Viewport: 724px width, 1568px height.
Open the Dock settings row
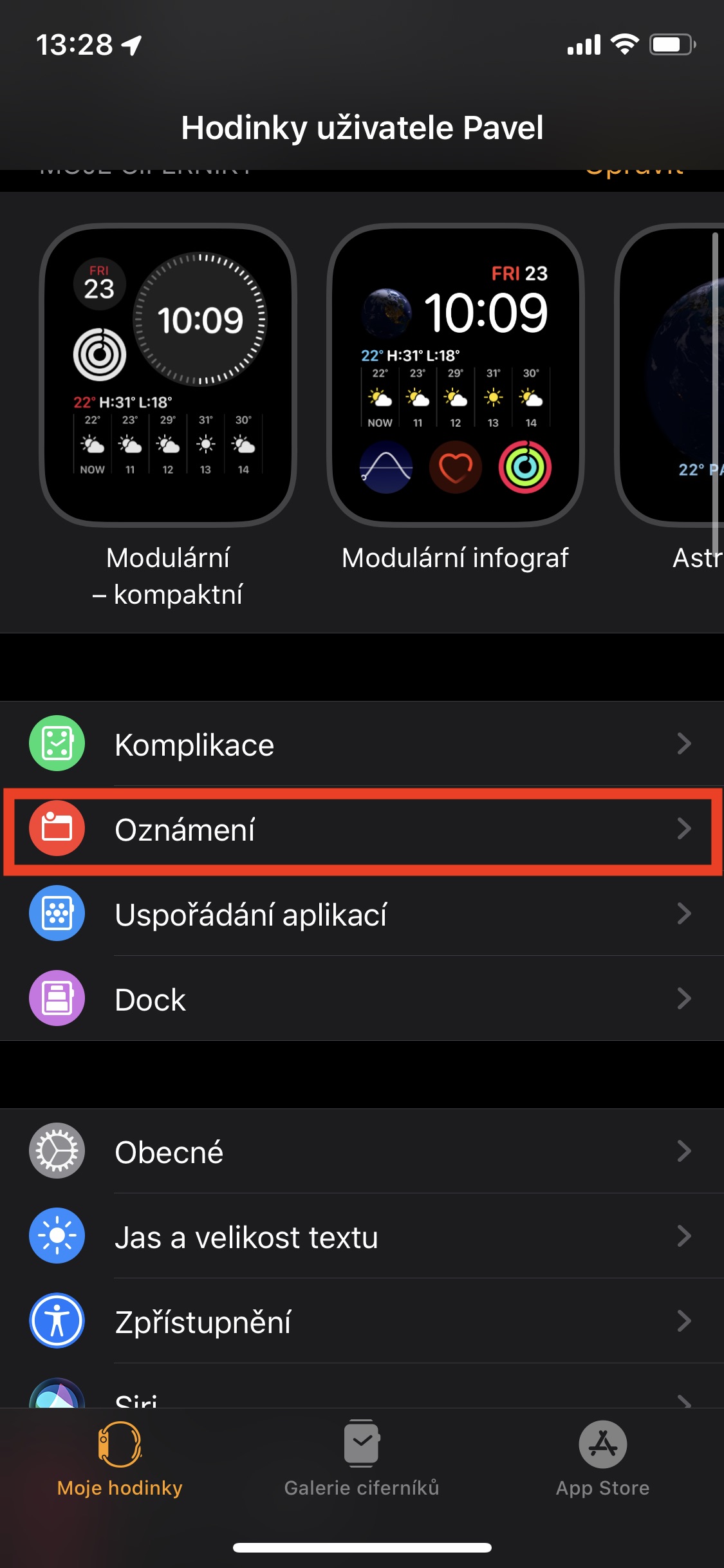[x=362, y=999]
